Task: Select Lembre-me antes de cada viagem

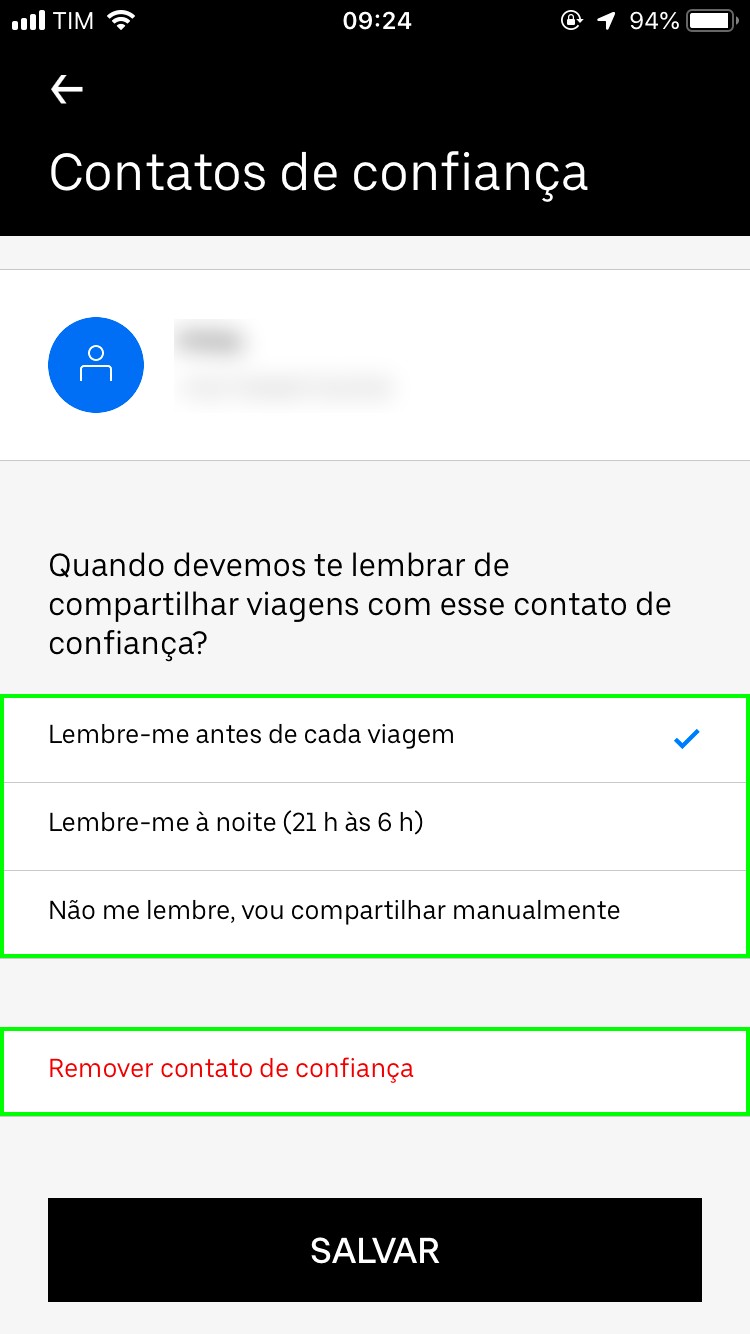Action: 375,739
